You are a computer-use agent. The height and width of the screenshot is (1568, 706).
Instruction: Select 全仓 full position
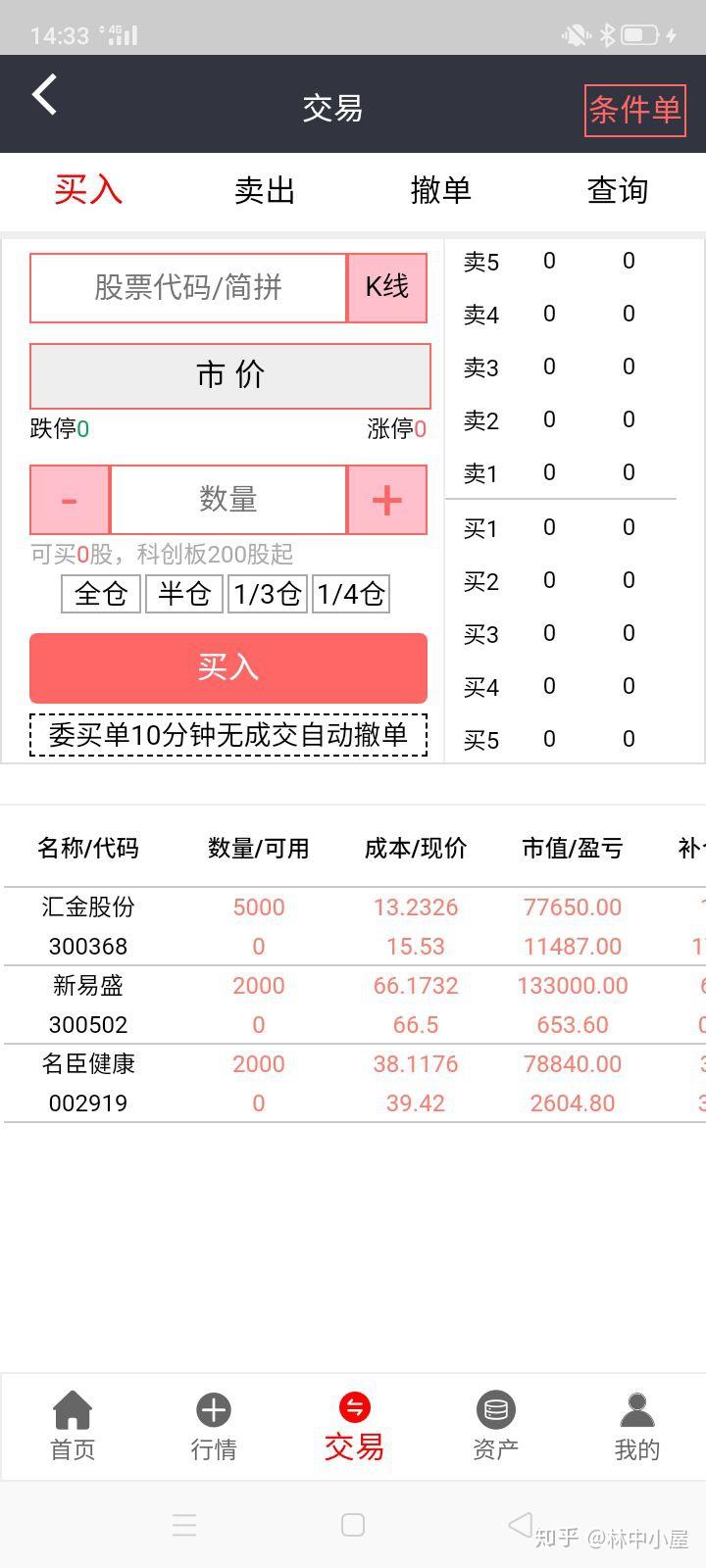101,594
